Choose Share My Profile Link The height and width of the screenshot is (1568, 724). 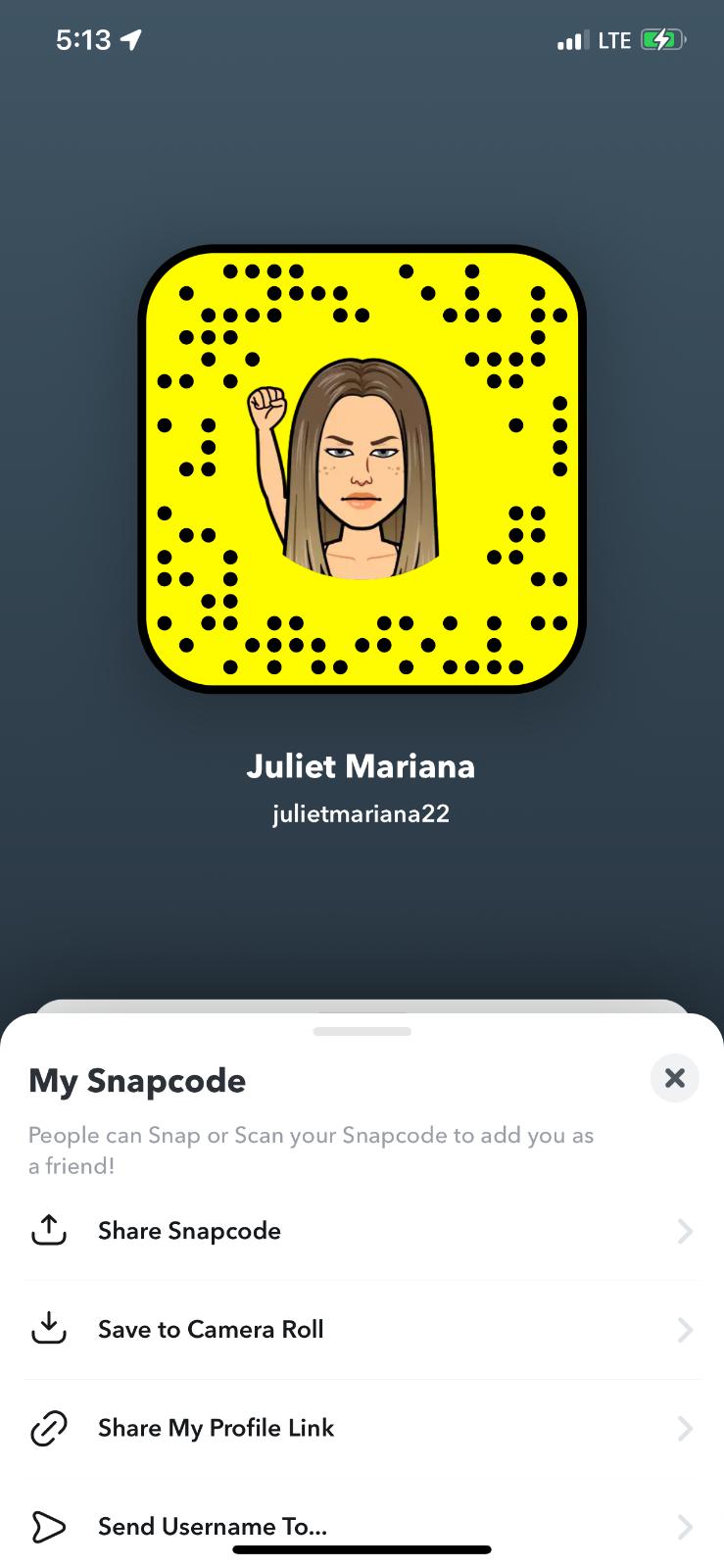click(x=216, y=1428)
